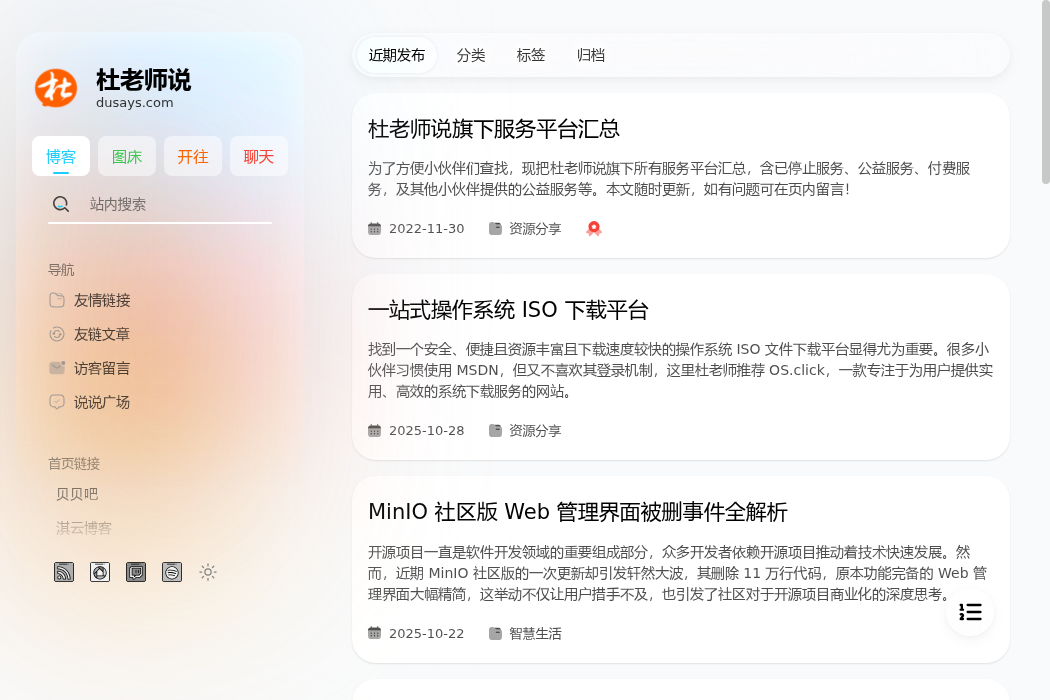Open 友情链接 in the sidebar
The image size is (1050, 700).
click(x=101, y=300)
